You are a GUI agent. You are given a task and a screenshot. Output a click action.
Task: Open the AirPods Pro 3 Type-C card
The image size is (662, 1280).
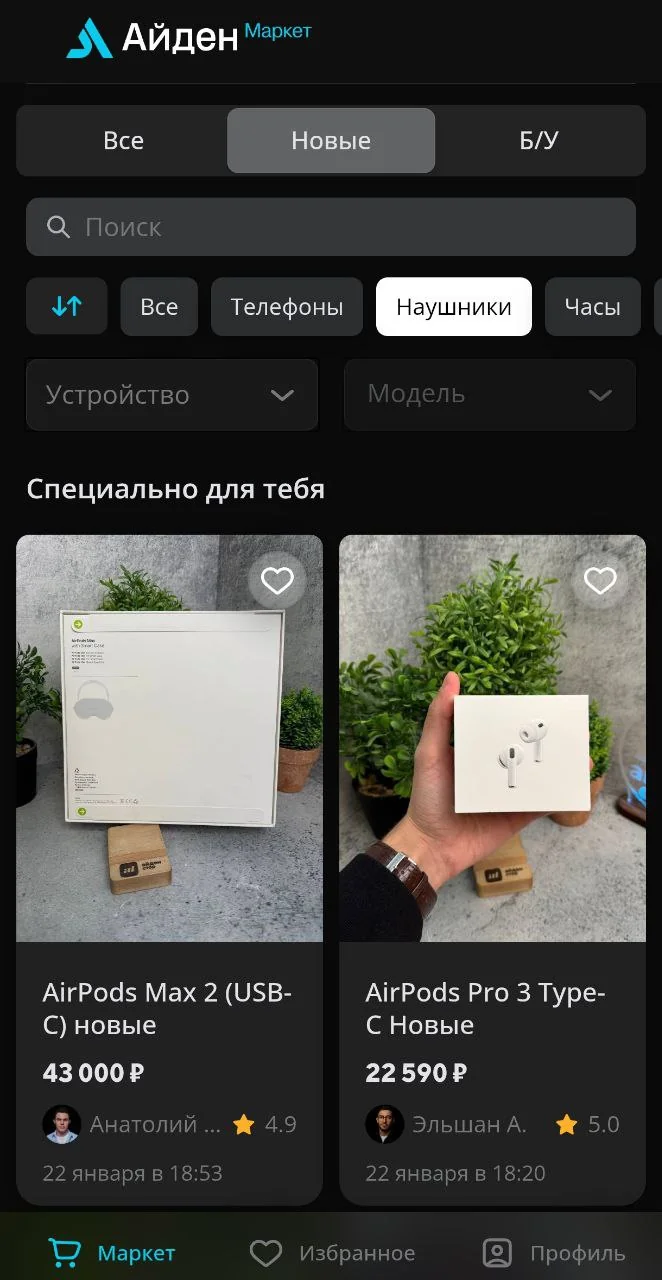(x=492, y=870)
